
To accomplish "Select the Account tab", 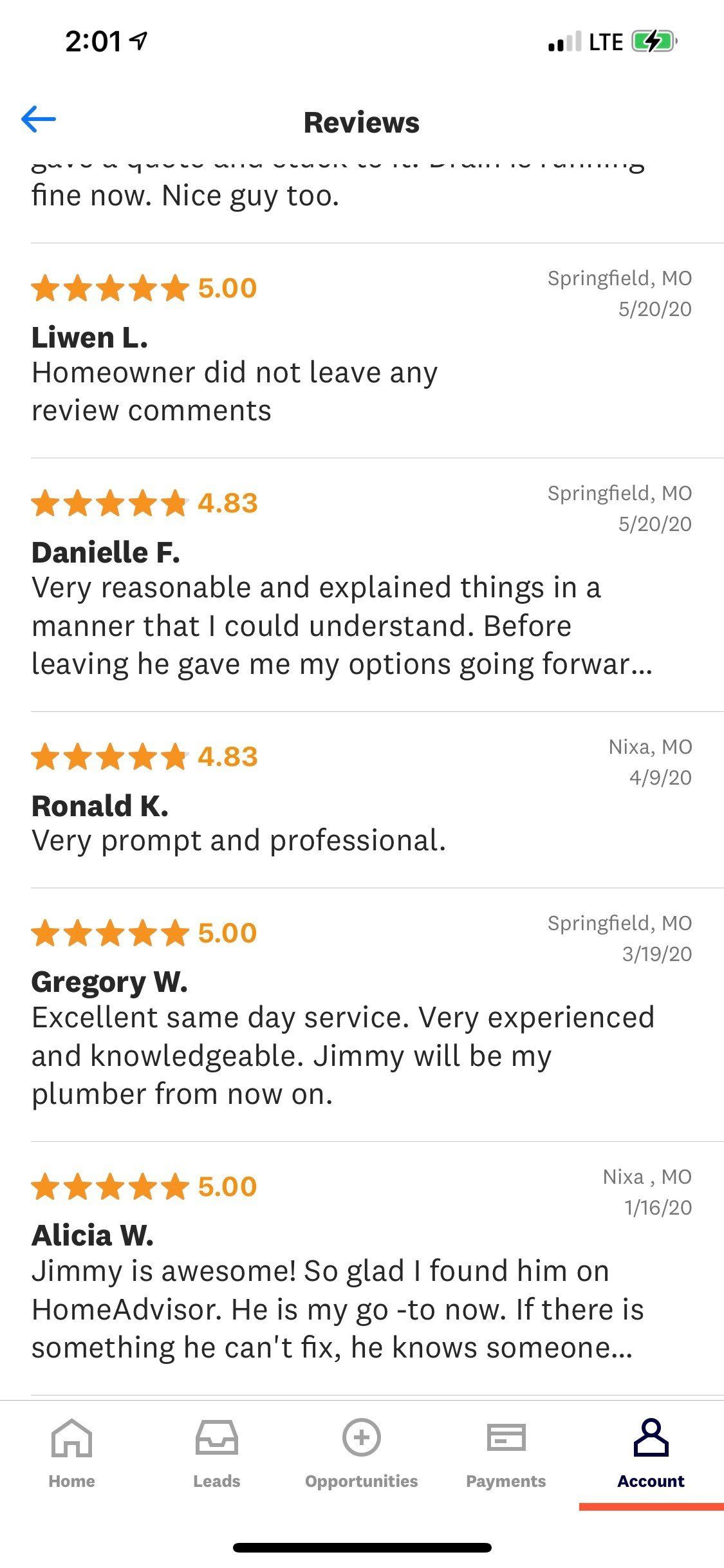I will point(651,1453).
